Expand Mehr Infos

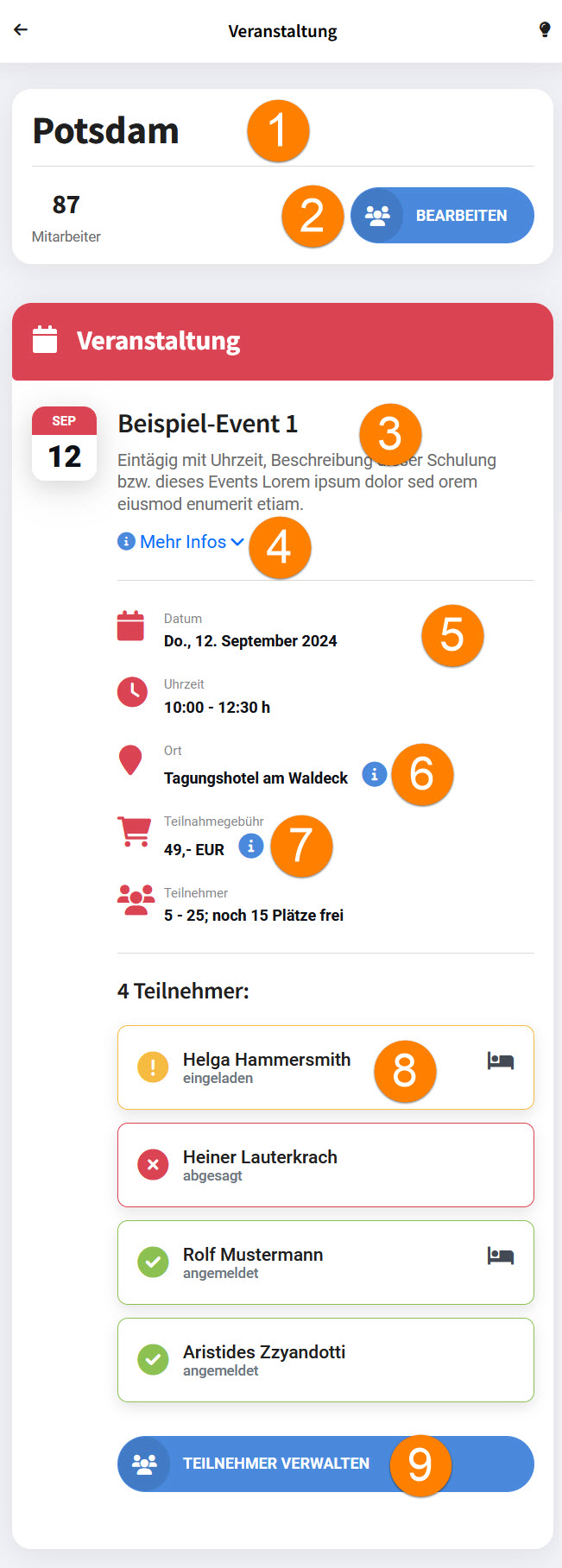click(181, 542)
